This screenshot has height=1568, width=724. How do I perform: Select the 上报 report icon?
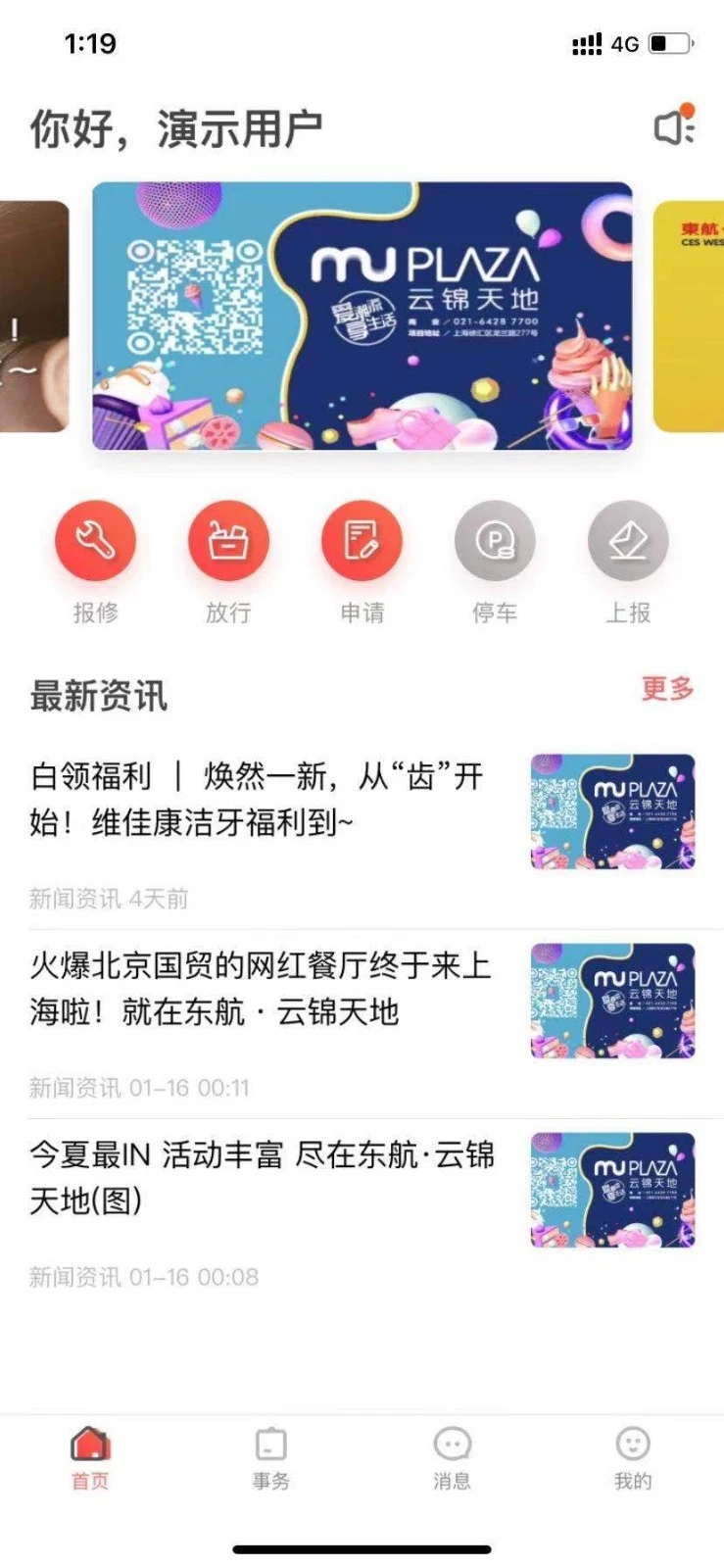pos(628,540)
